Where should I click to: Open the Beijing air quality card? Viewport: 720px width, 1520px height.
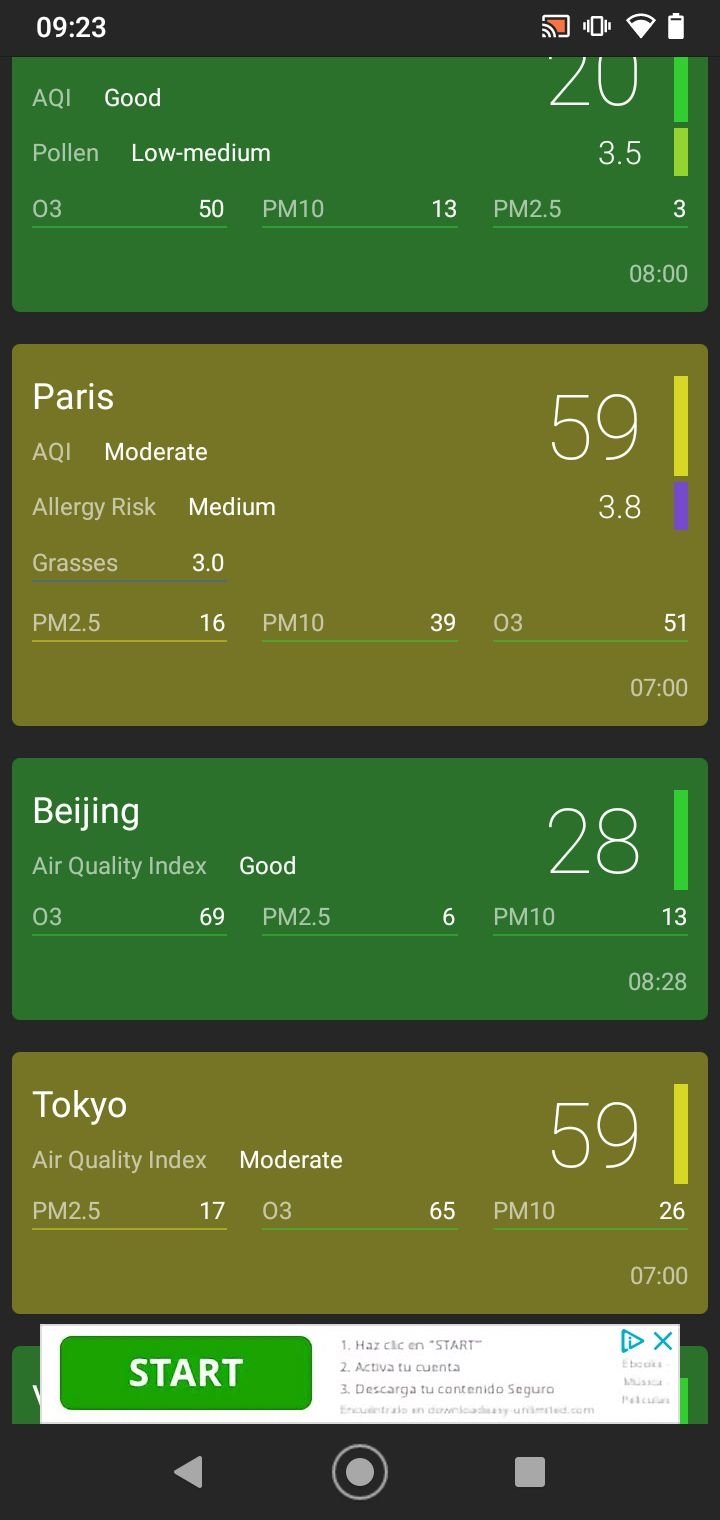coord(360,889)
